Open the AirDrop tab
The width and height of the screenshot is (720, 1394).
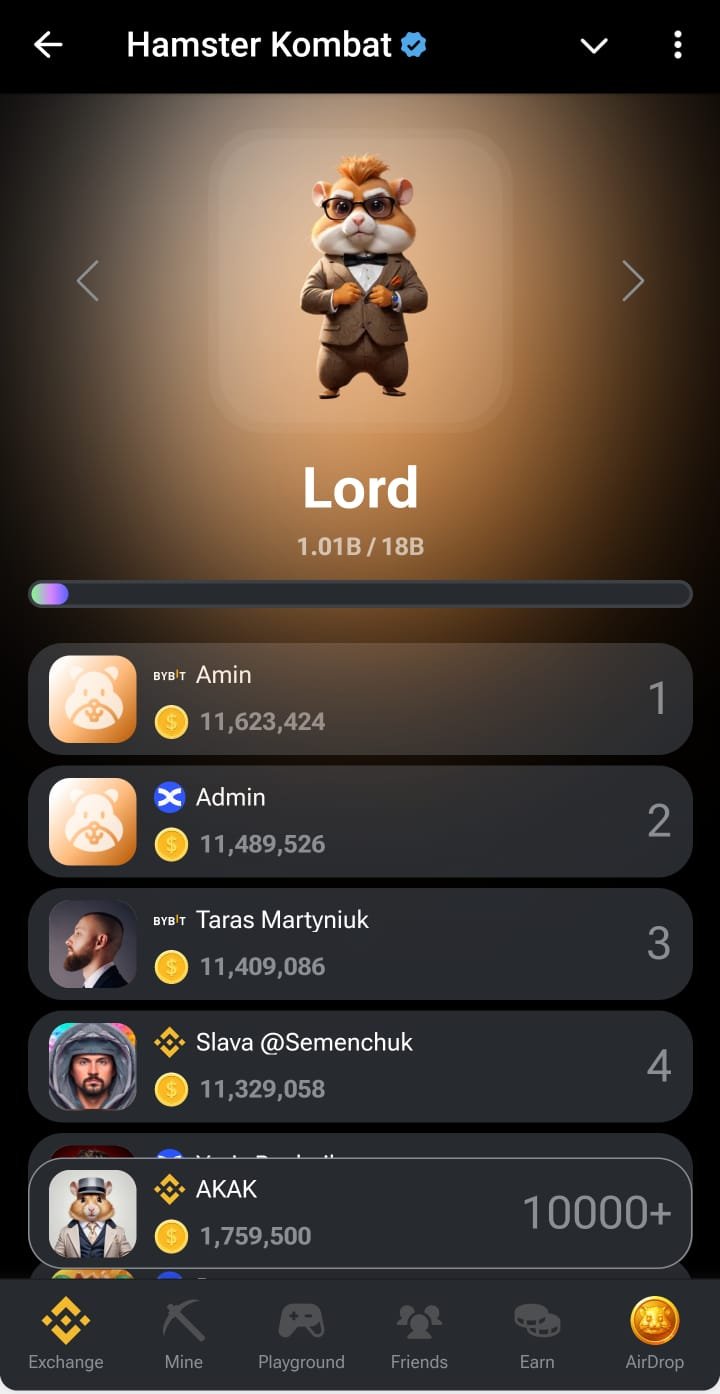655,1335
